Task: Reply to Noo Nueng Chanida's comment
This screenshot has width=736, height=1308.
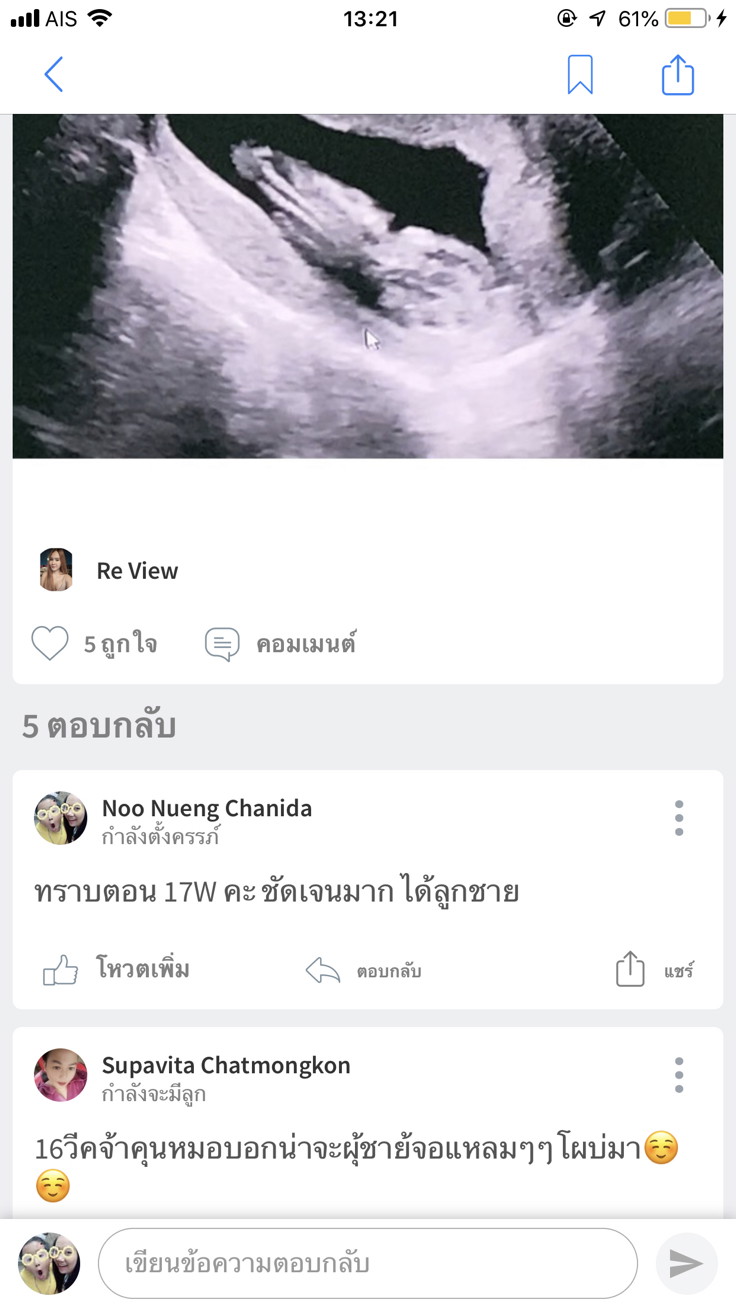Action: point(364,970)
